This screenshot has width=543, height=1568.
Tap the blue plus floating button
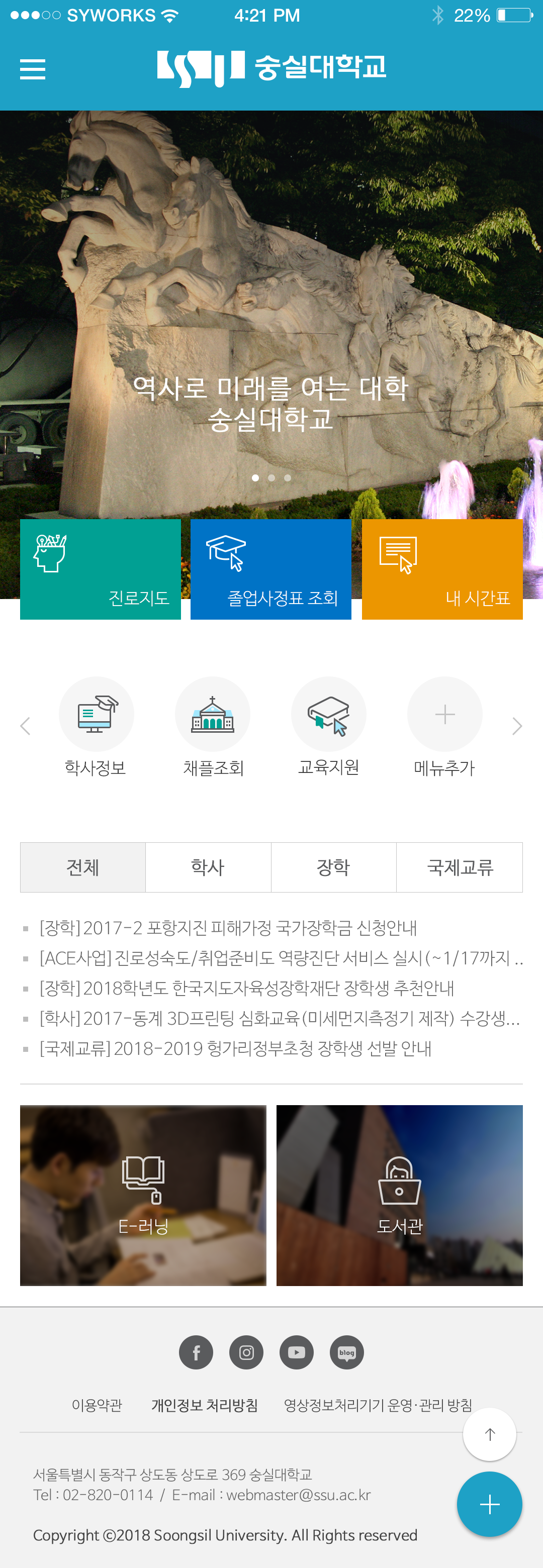pos(489,1505)
